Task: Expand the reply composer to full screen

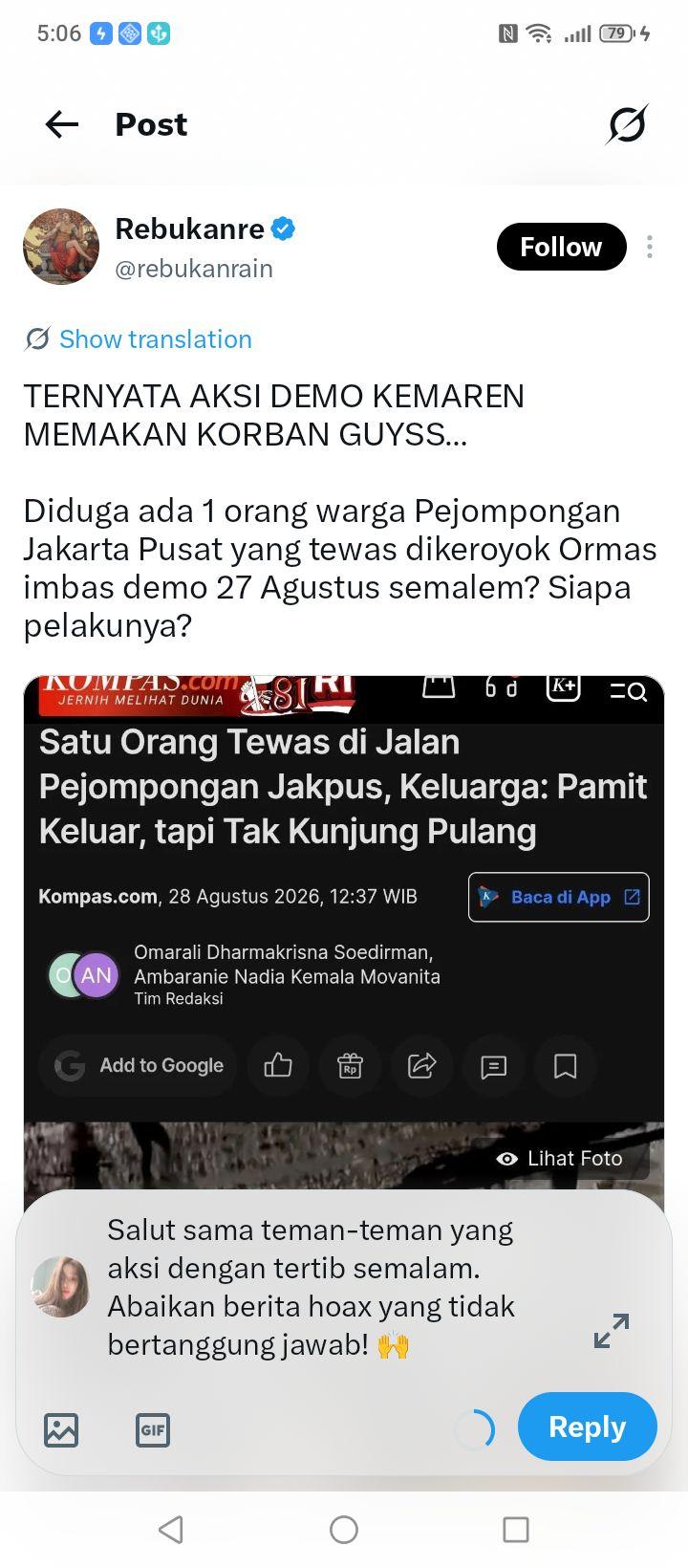Action: (612, 1331)
